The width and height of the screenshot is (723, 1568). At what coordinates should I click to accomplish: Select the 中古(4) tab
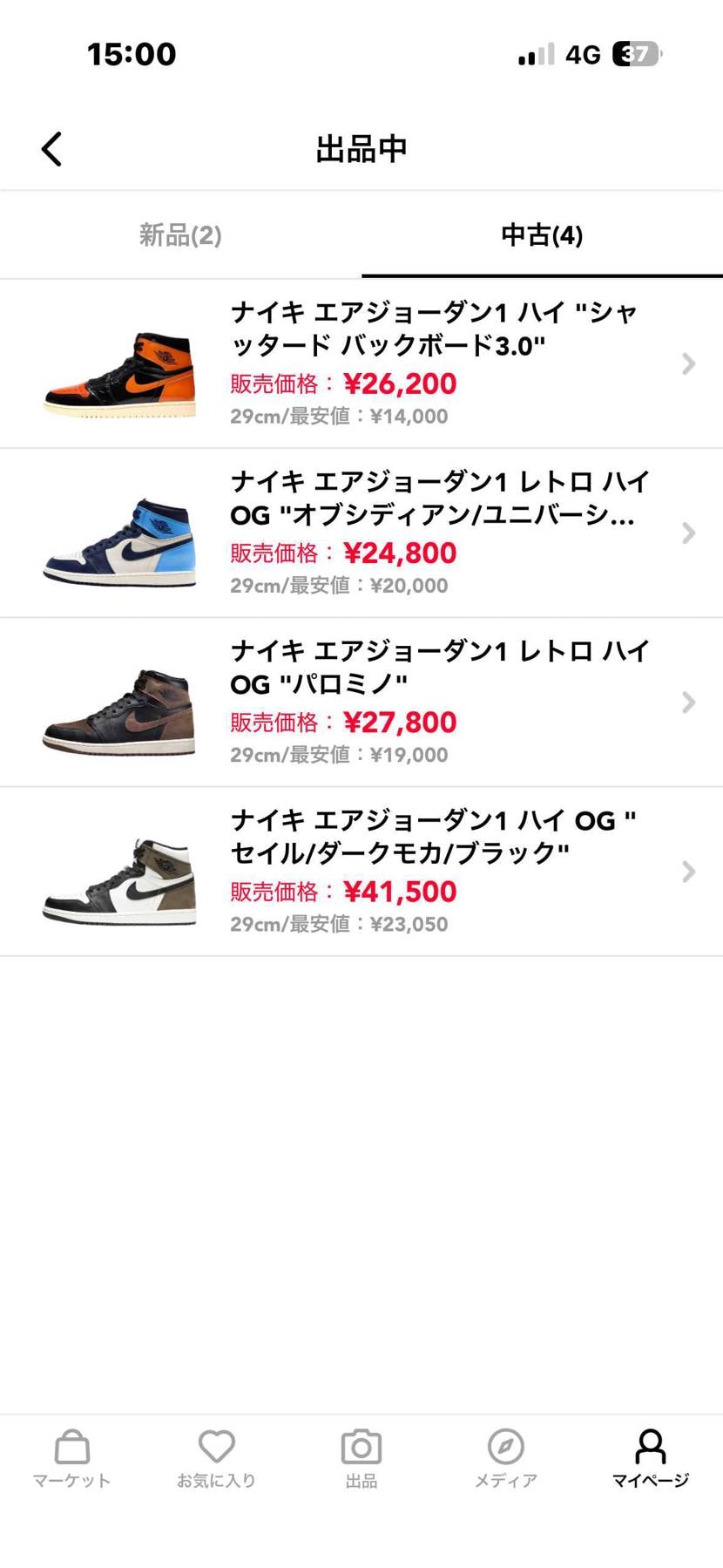[x=542, y=235]
